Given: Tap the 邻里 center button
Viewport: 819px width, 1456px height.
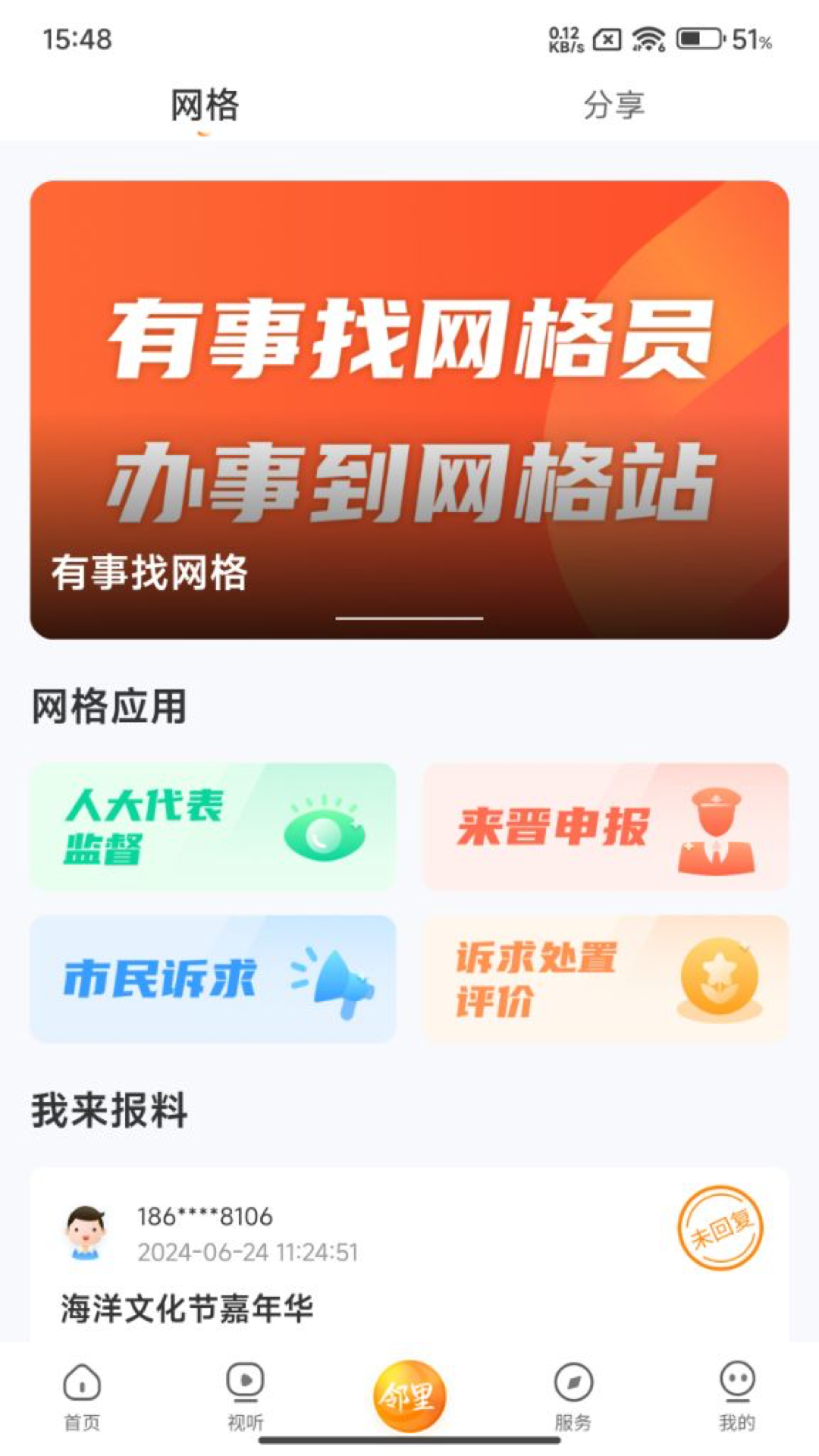Looking at the screenshot, I should tap(409, 1395).
